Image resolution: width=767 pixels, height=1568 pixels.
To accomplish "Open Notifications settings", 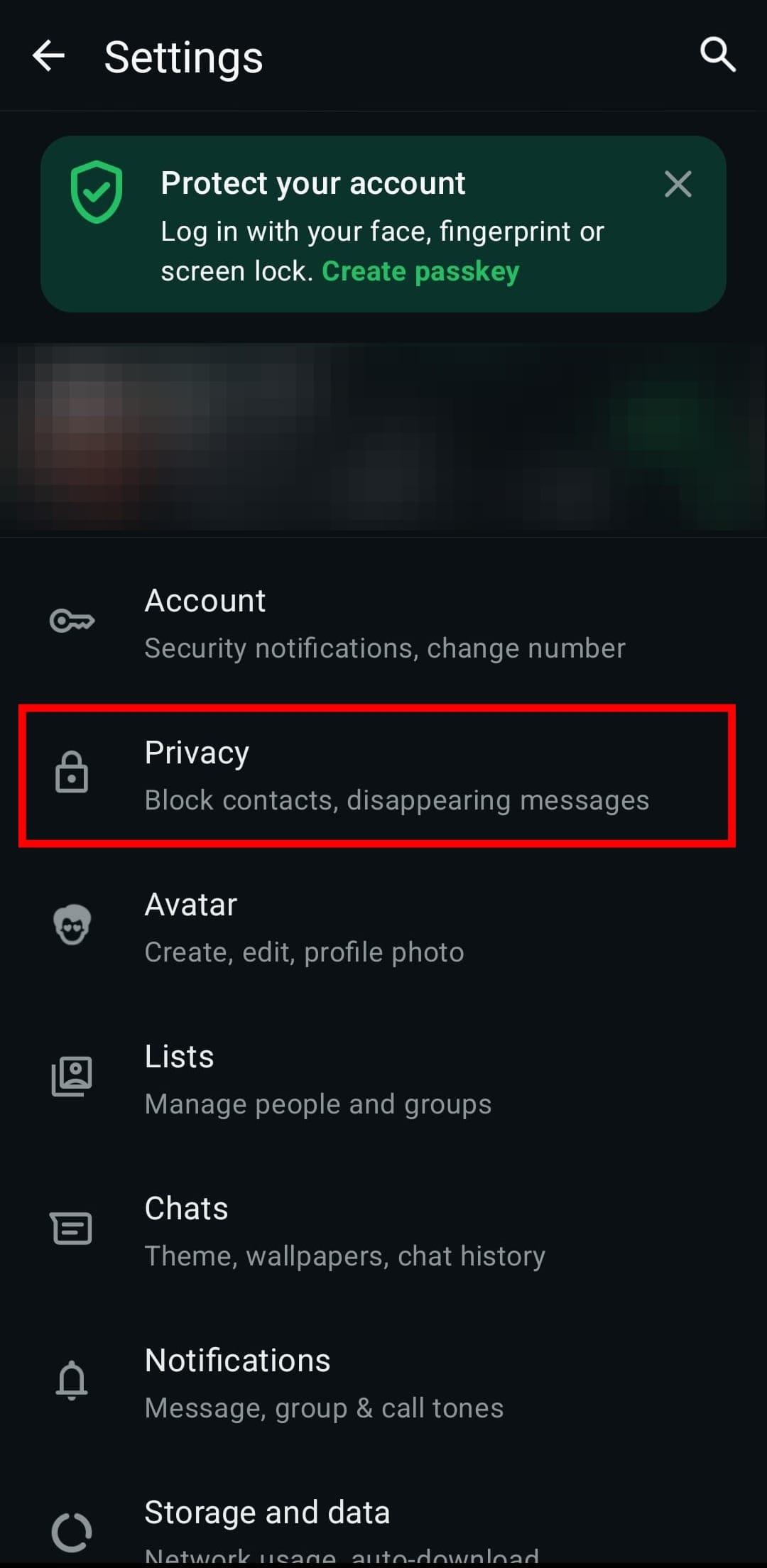I will pos(383,1383).
